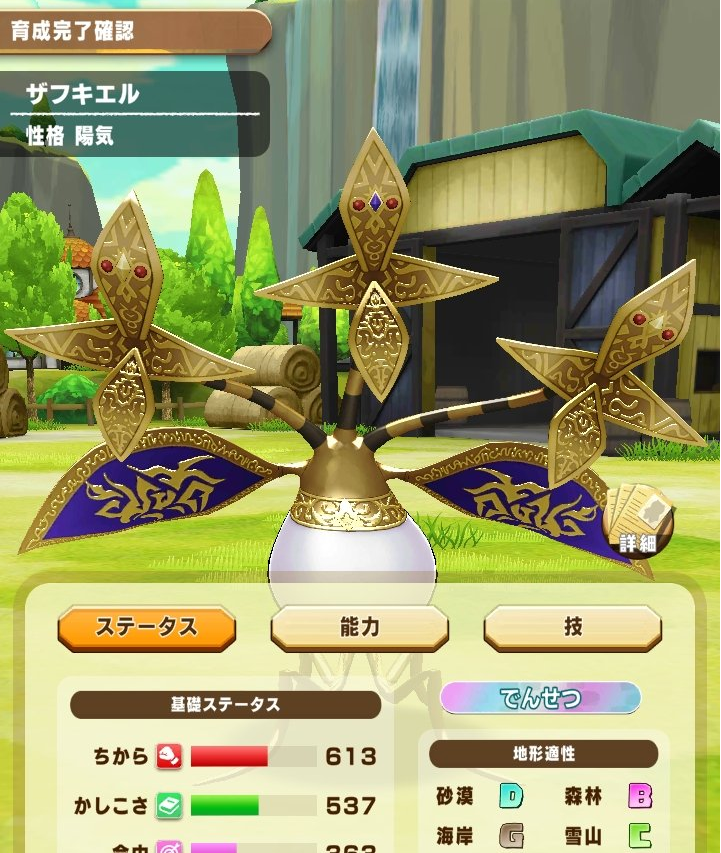Switch to the ステータス tab
721x853 pixels.
click(x=147, y=628)
